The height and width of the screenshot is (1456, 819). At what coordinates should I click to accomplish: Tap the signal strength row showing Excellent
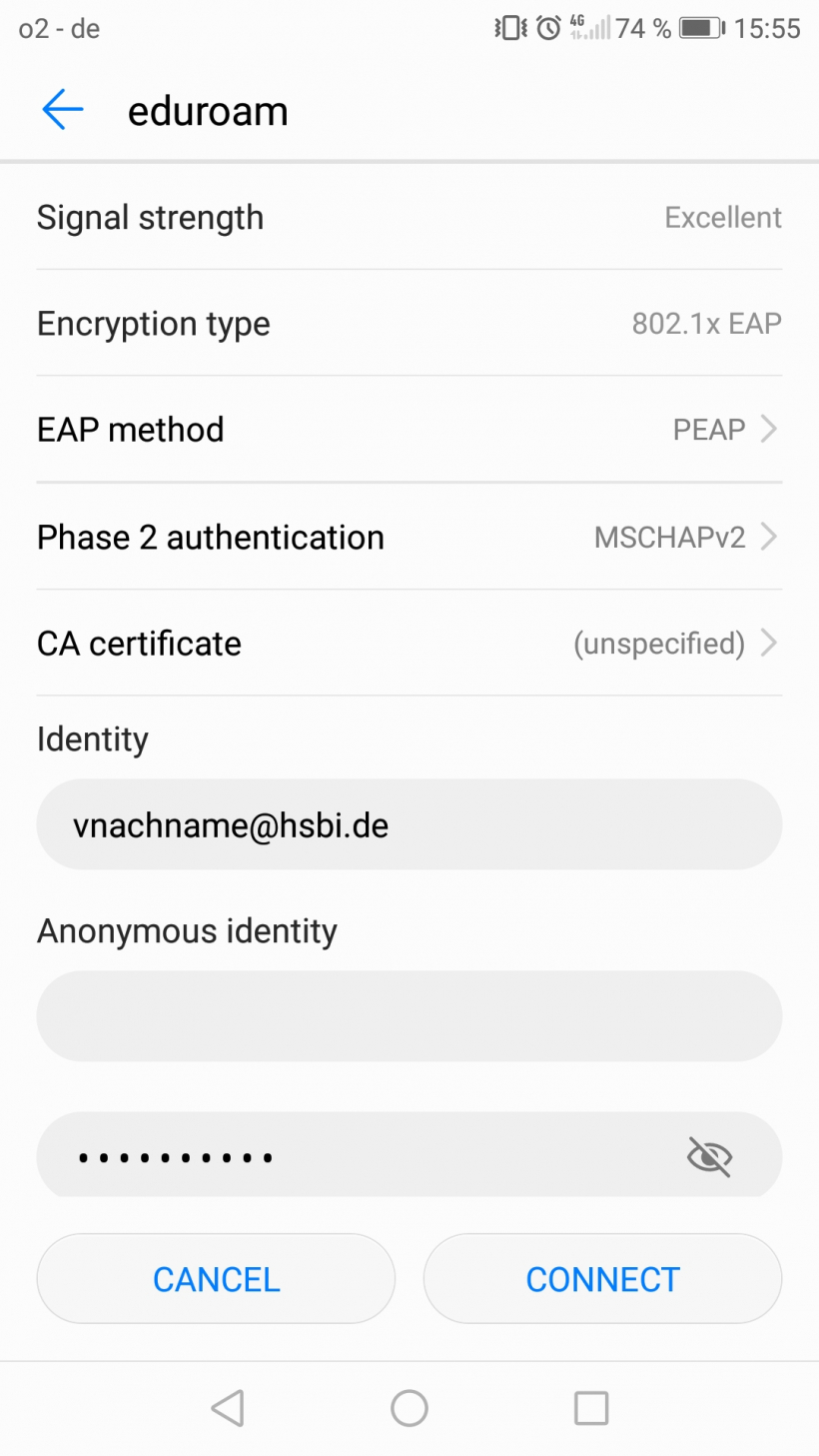click(409, 217)
